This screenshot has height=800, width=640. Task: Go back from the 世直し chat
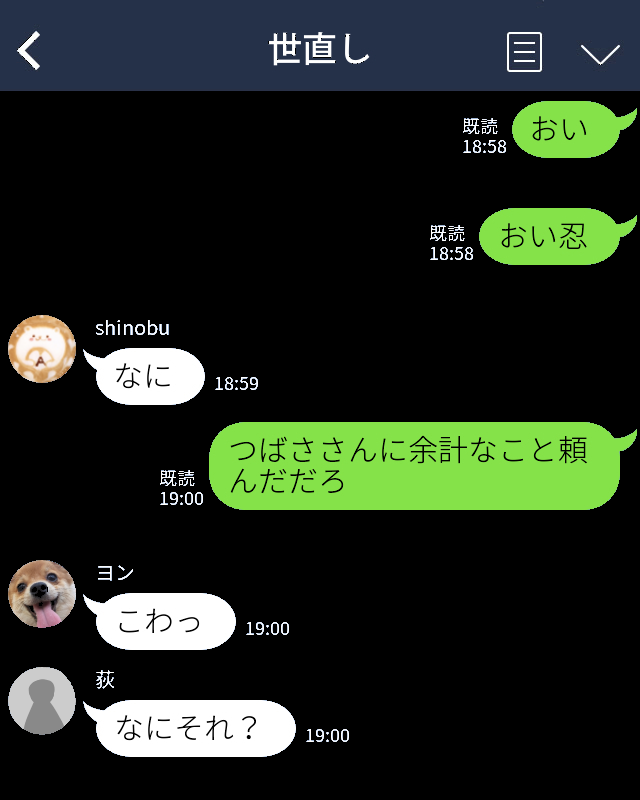point(30,50)
